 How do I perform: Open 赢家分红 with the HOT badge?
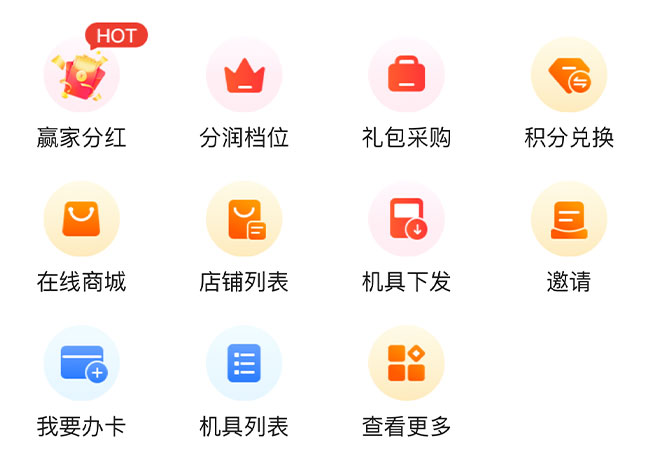[82, 76]
